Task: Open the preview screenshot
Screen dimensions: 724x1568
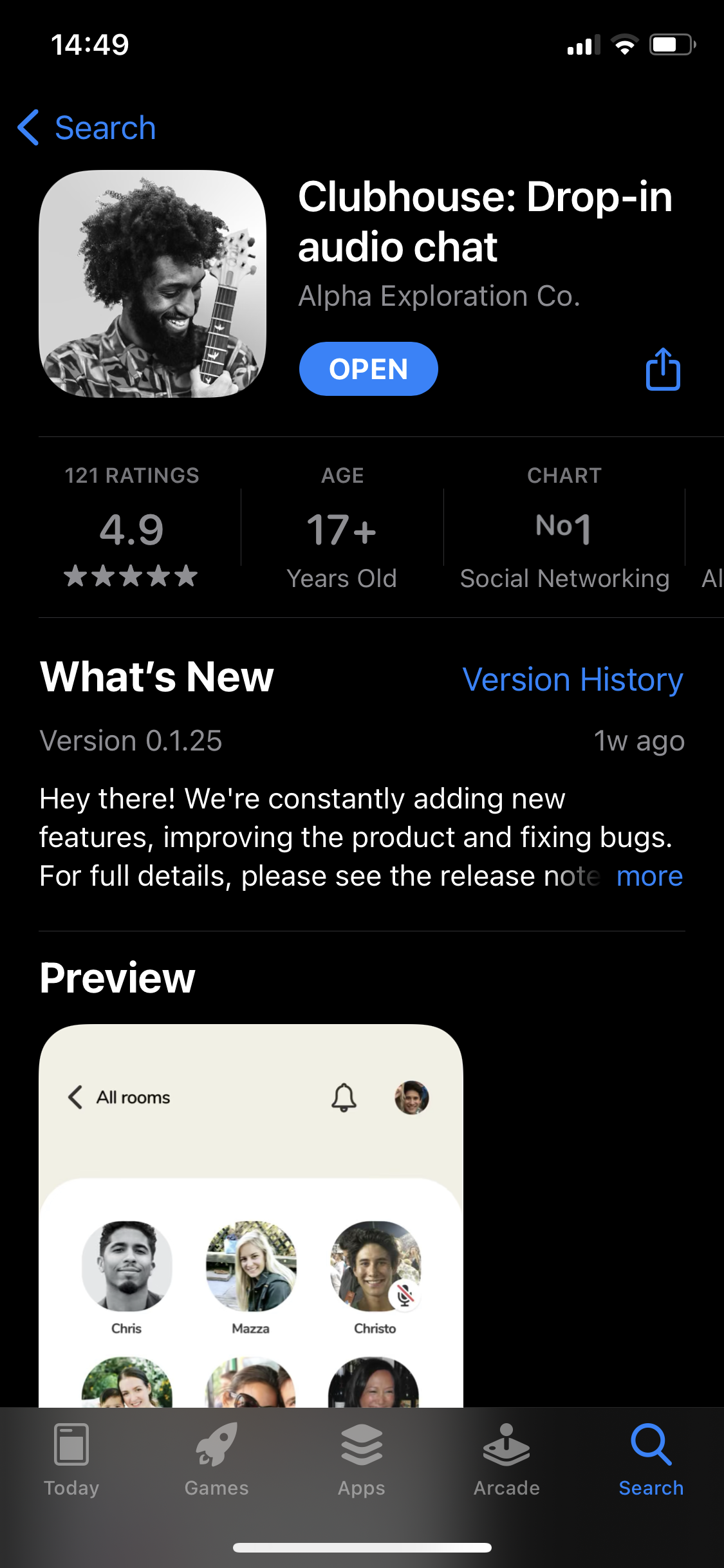Action: [x=251, y=1215]
